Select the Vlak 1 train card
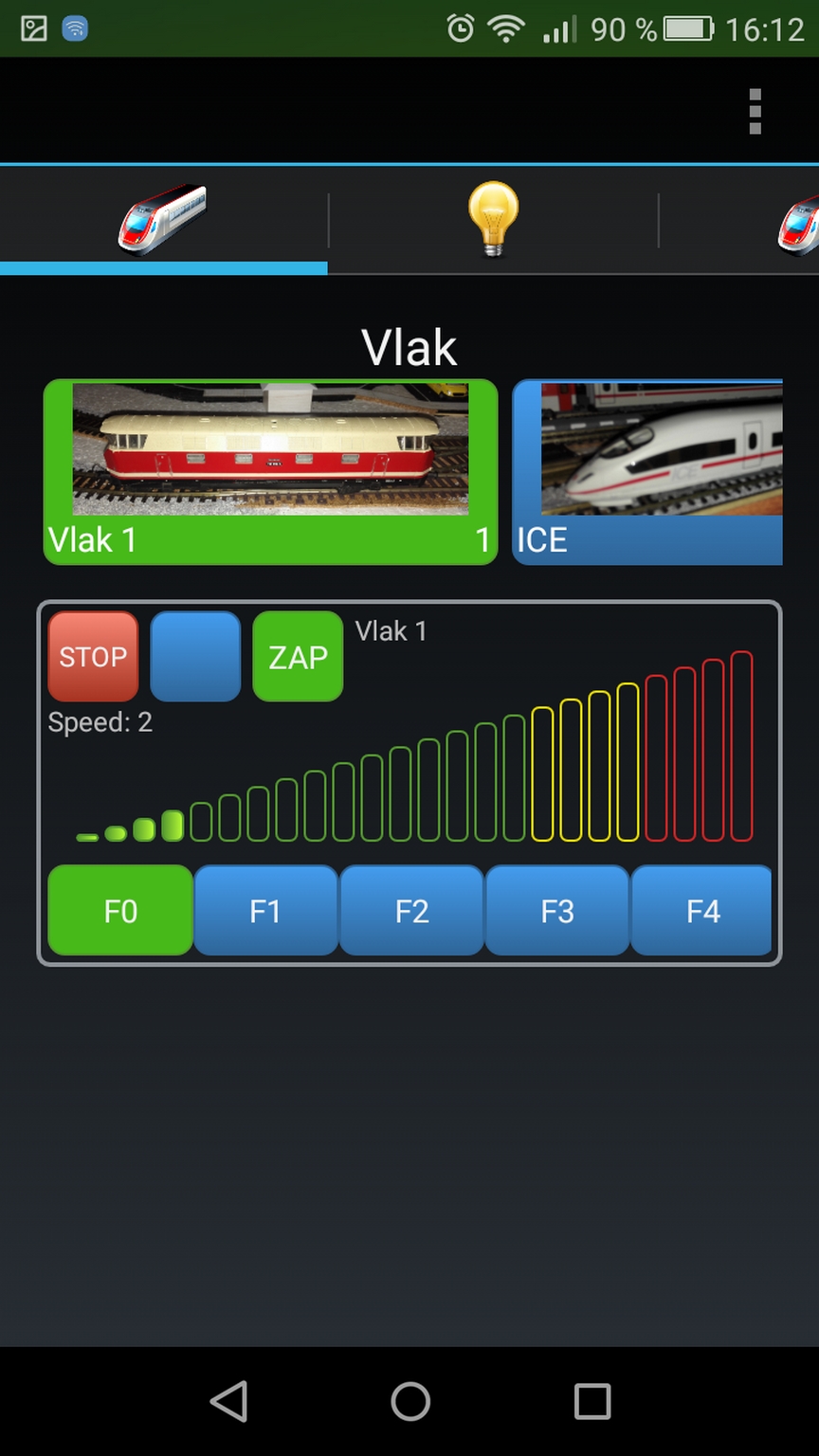 tap(270, 471)
